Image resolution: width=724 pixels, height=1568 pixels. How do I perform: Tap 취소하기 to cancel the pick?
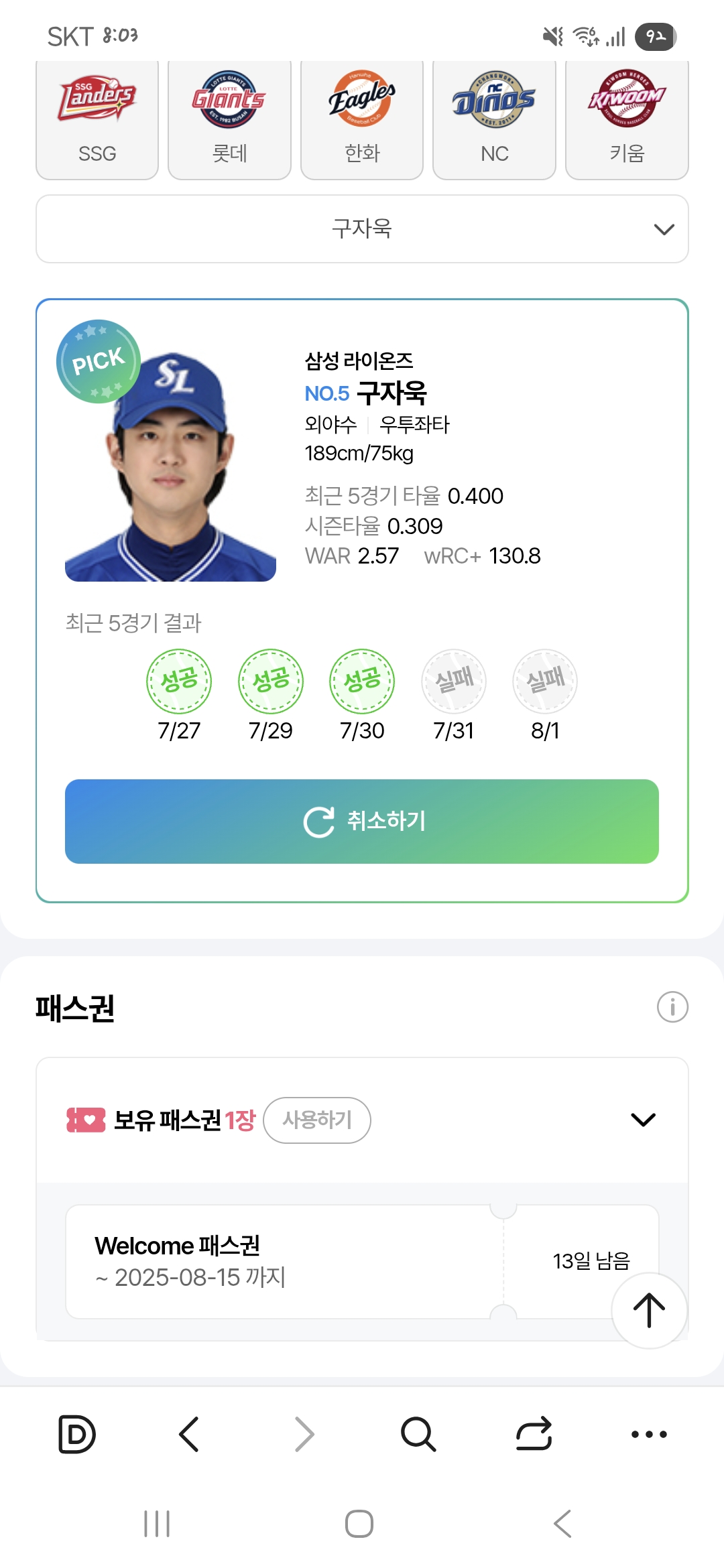tap(362, 822)
